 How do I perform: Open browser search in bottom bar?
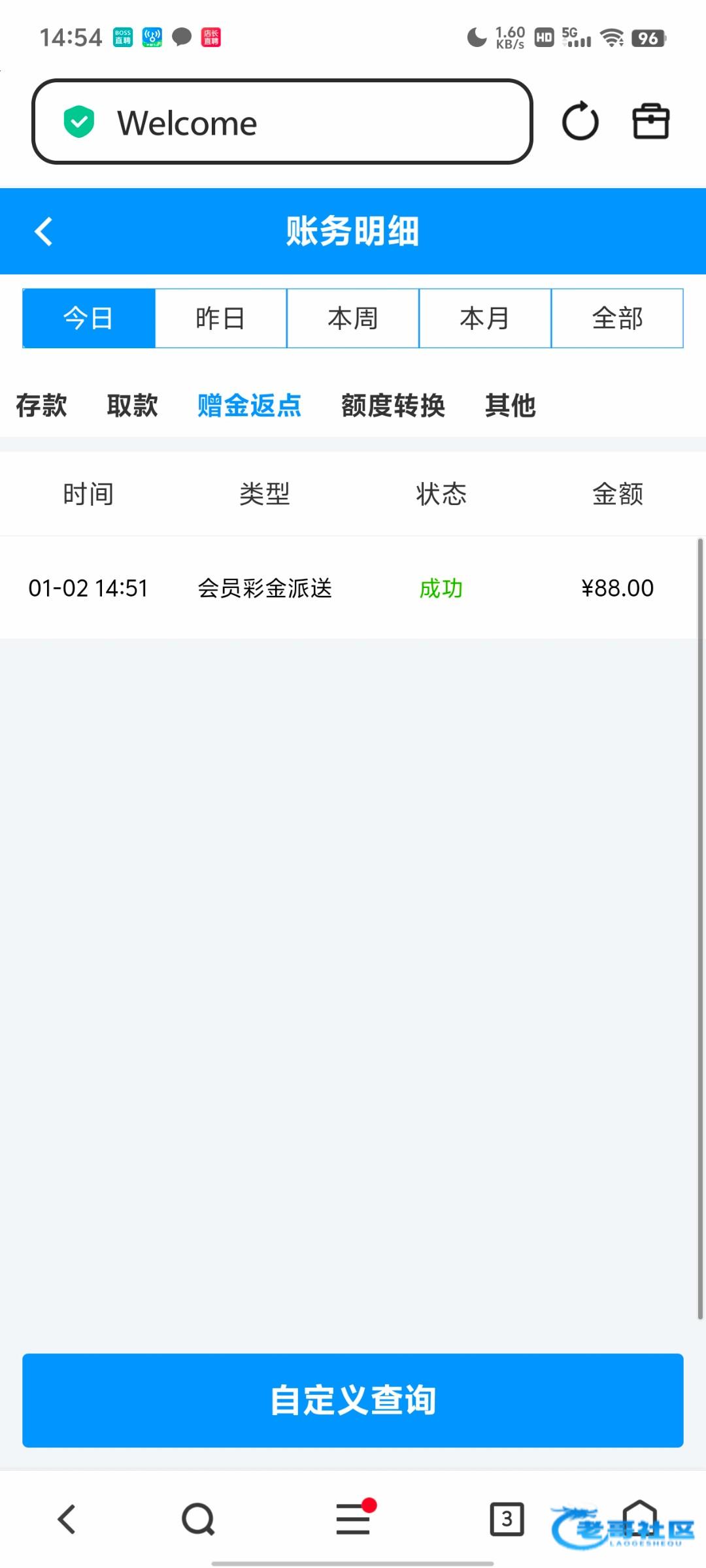click(x=198, y=1519)
